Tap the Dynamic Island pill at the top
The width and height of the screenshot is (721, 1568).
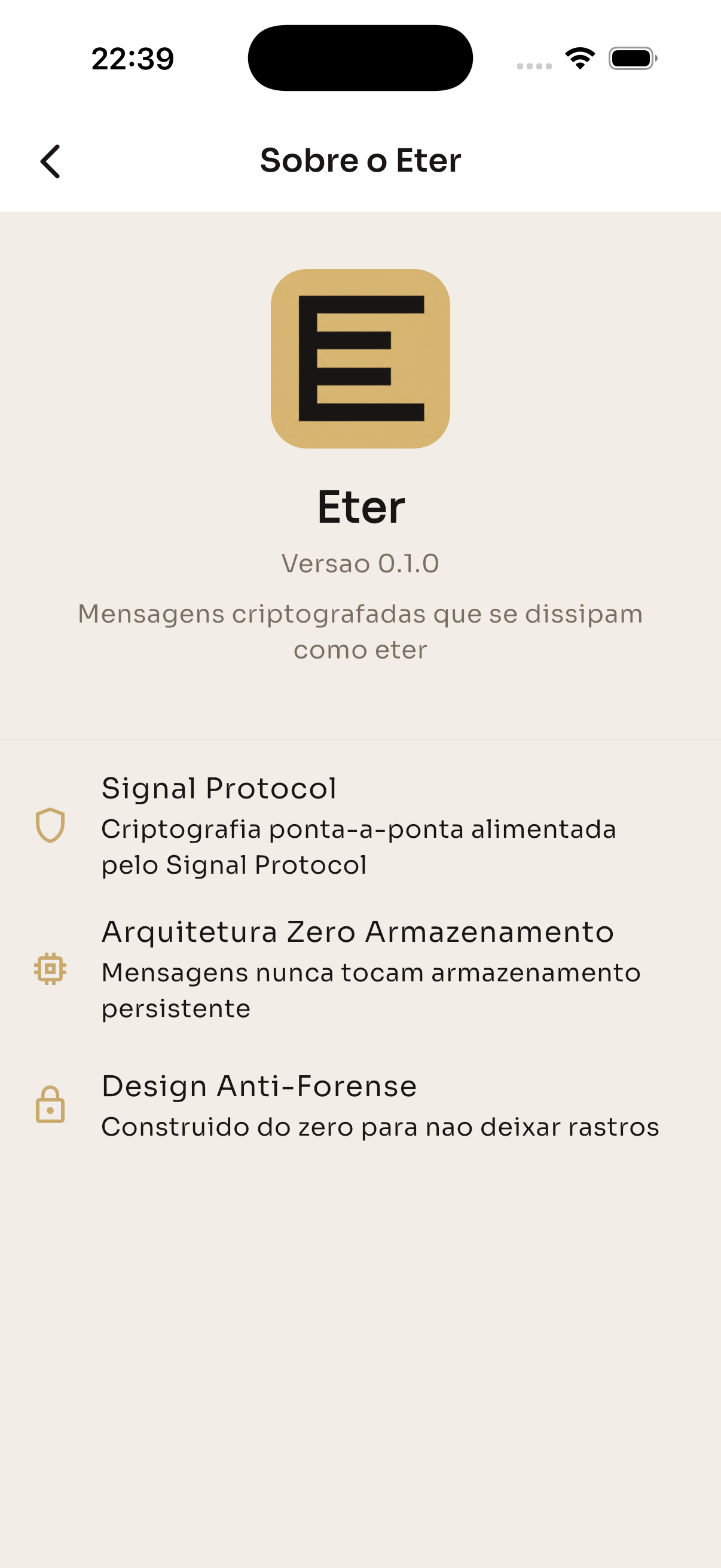pos(360,57)
